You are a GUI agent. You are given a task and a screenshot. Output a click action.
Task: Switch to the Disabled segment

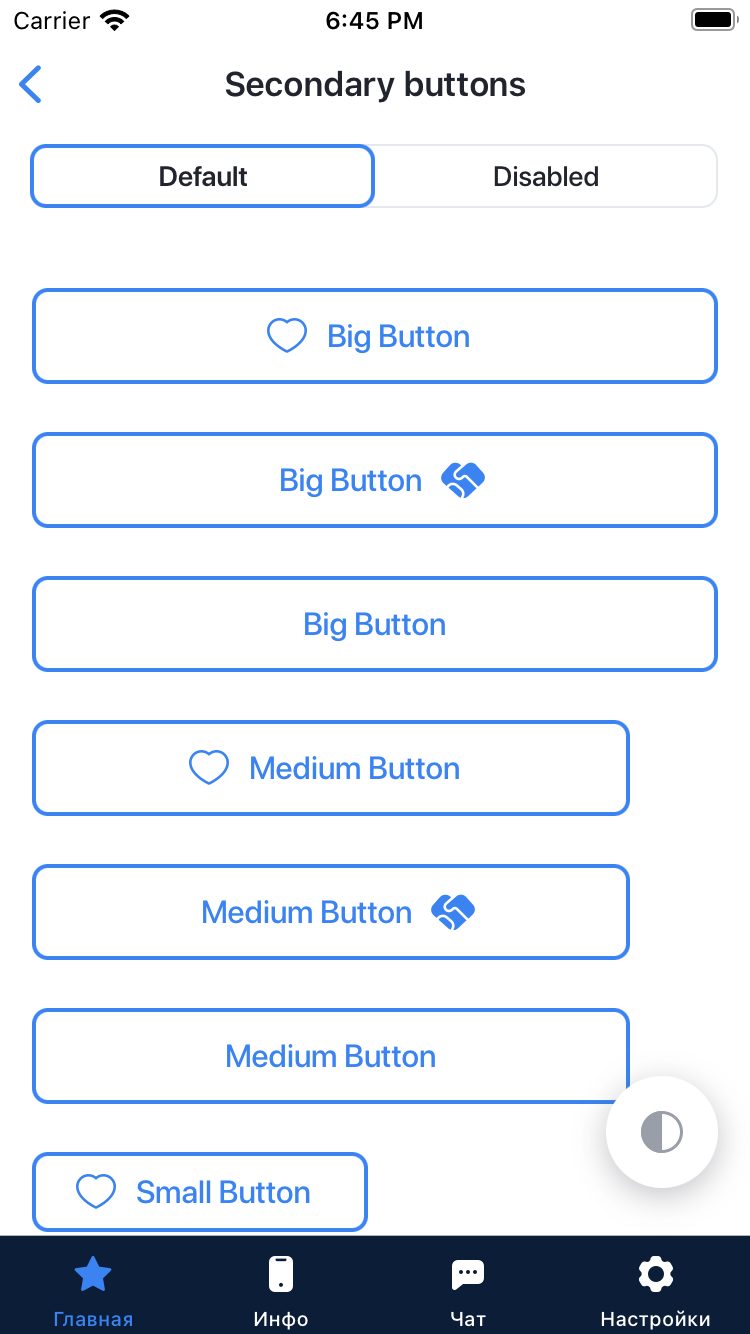[546, 177]
